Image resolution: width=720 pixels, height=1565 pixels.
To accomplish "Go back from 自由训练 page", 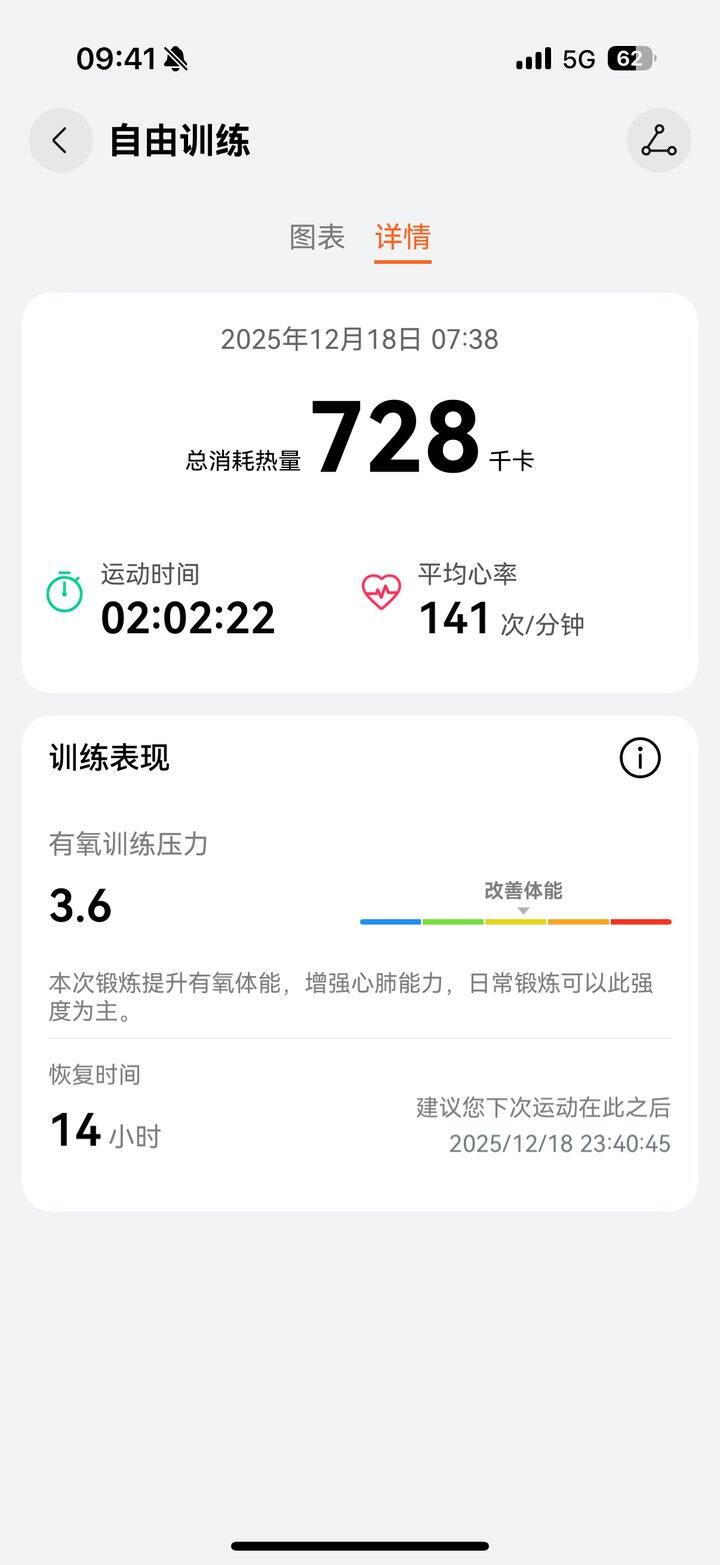I will 60,140.
